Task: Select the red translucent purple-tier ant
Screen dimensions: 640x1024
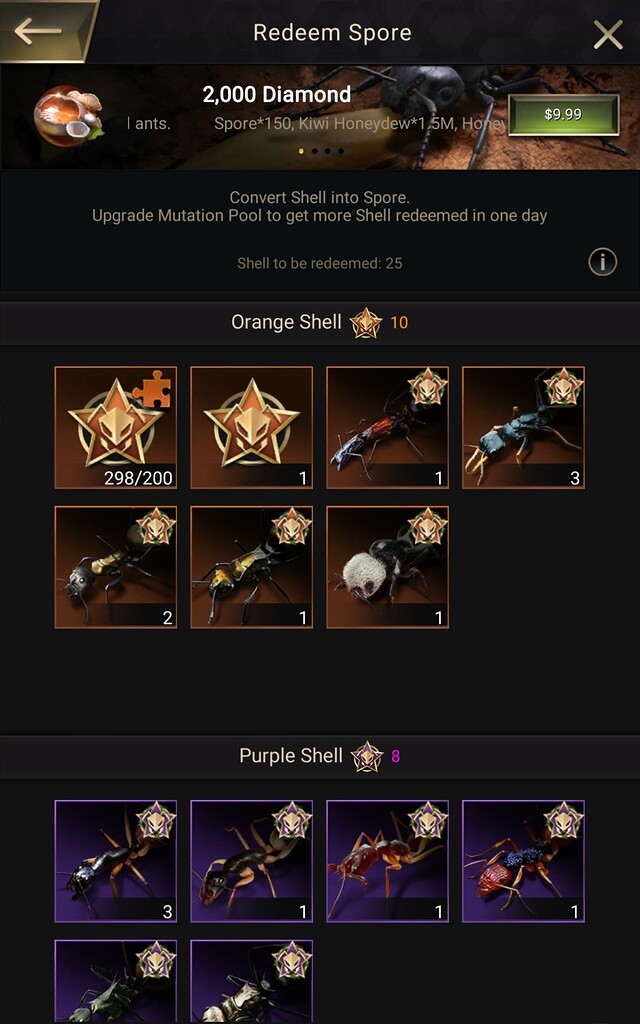Action: 388,861
